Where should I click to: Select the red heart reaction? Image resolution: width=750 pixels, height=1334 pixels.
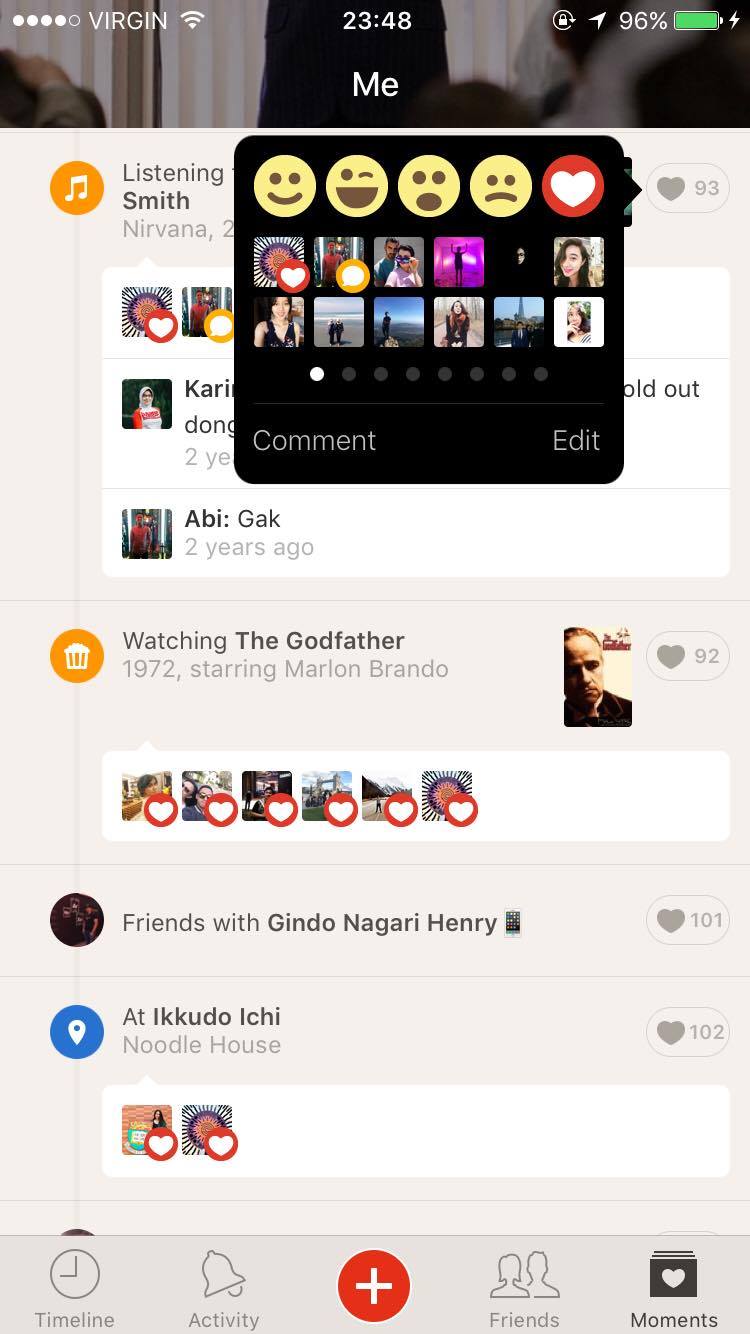coord(573,186)
